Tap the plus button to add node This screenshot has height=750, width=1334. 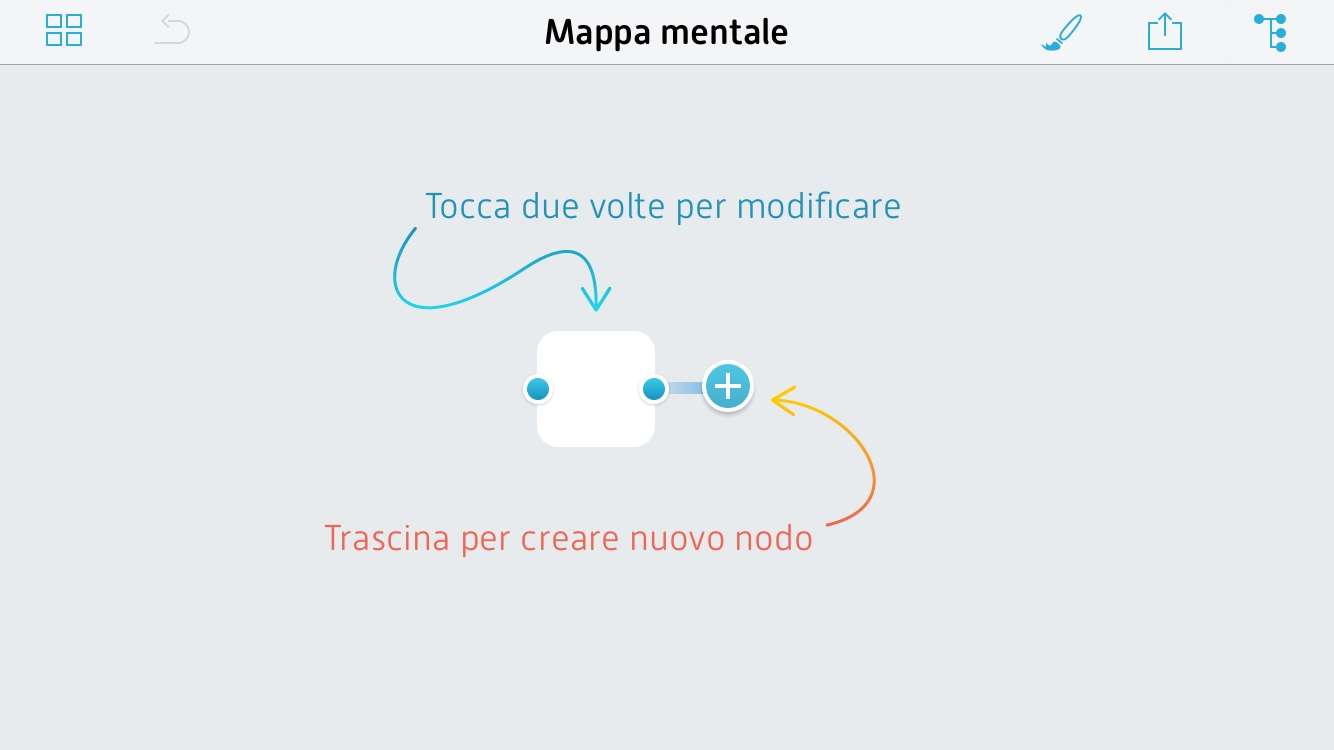tap(728, 386)
